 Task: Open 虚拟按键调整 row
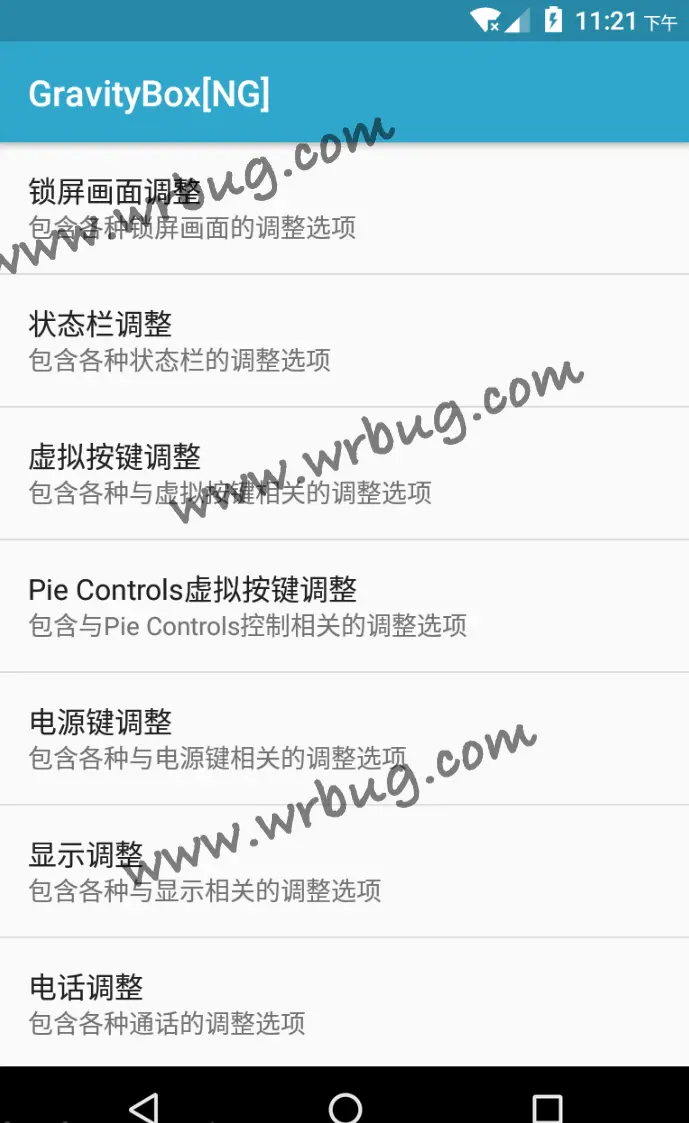point(344,473)
